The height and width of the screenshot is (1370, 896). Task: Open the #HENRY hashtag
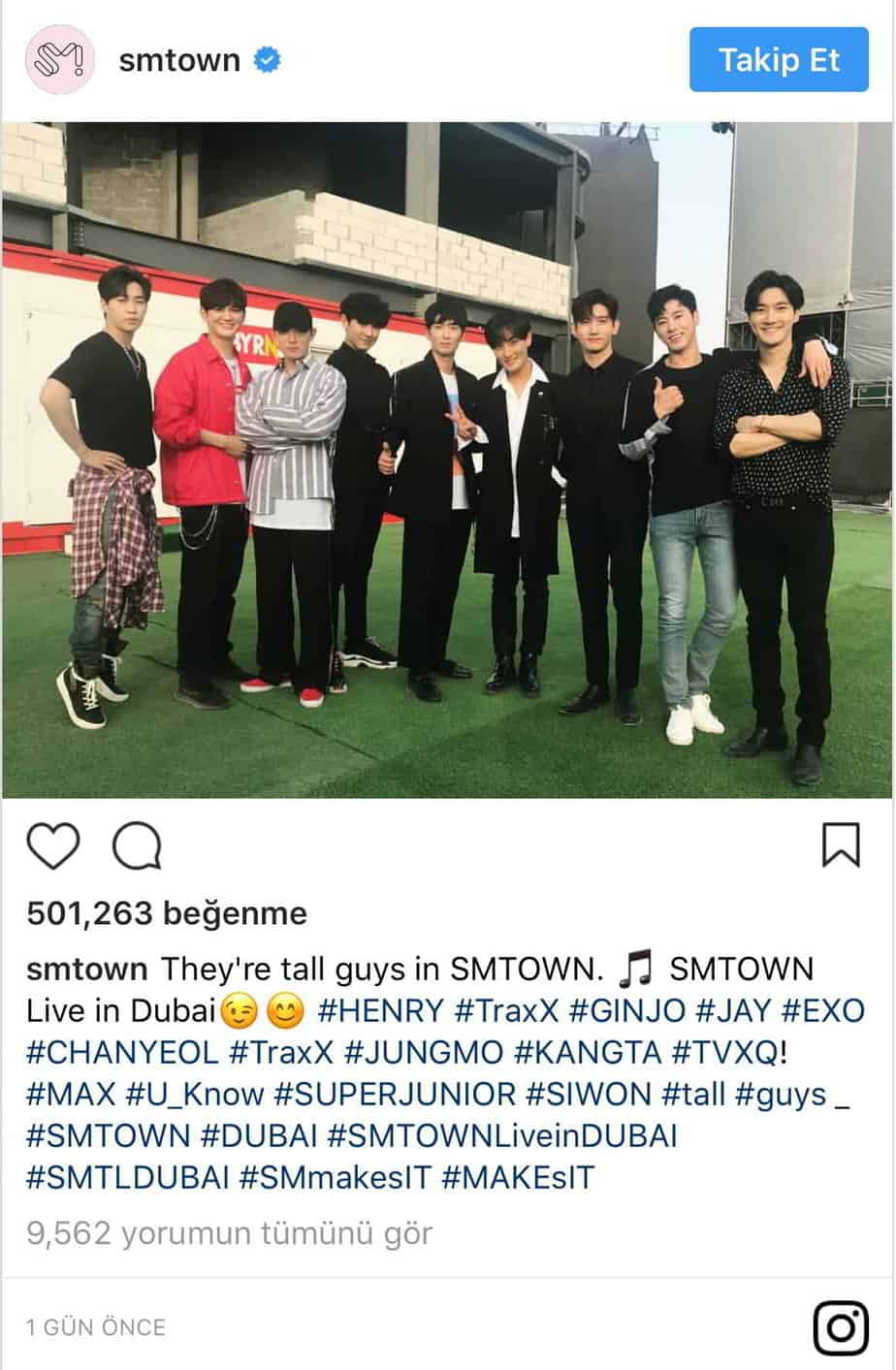[x=380, y=1010]
